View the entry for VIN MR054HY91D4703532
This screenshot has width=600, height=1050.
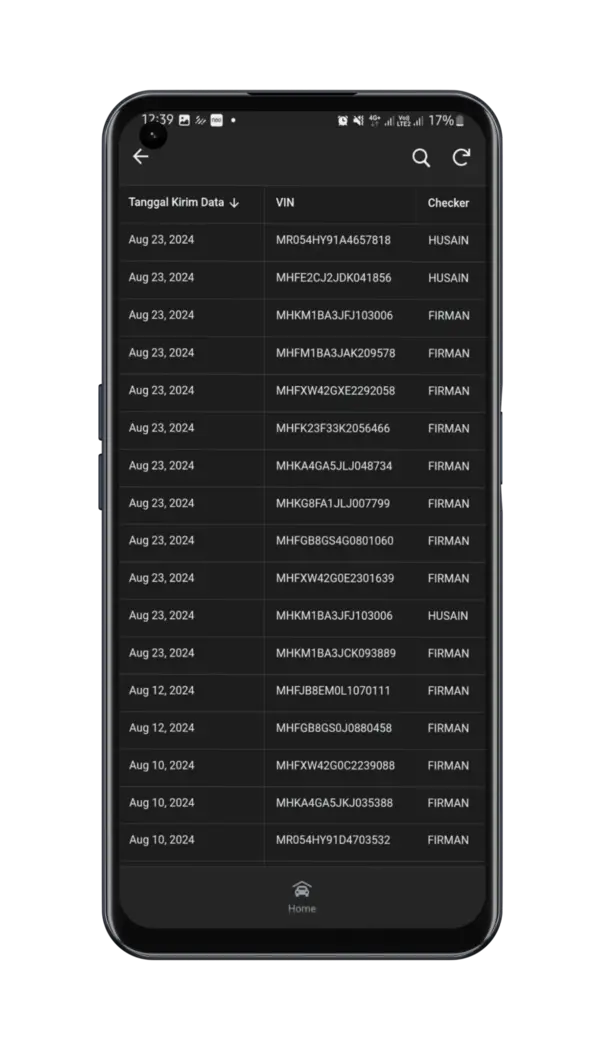pyautogui.click(x=333, y=841)
